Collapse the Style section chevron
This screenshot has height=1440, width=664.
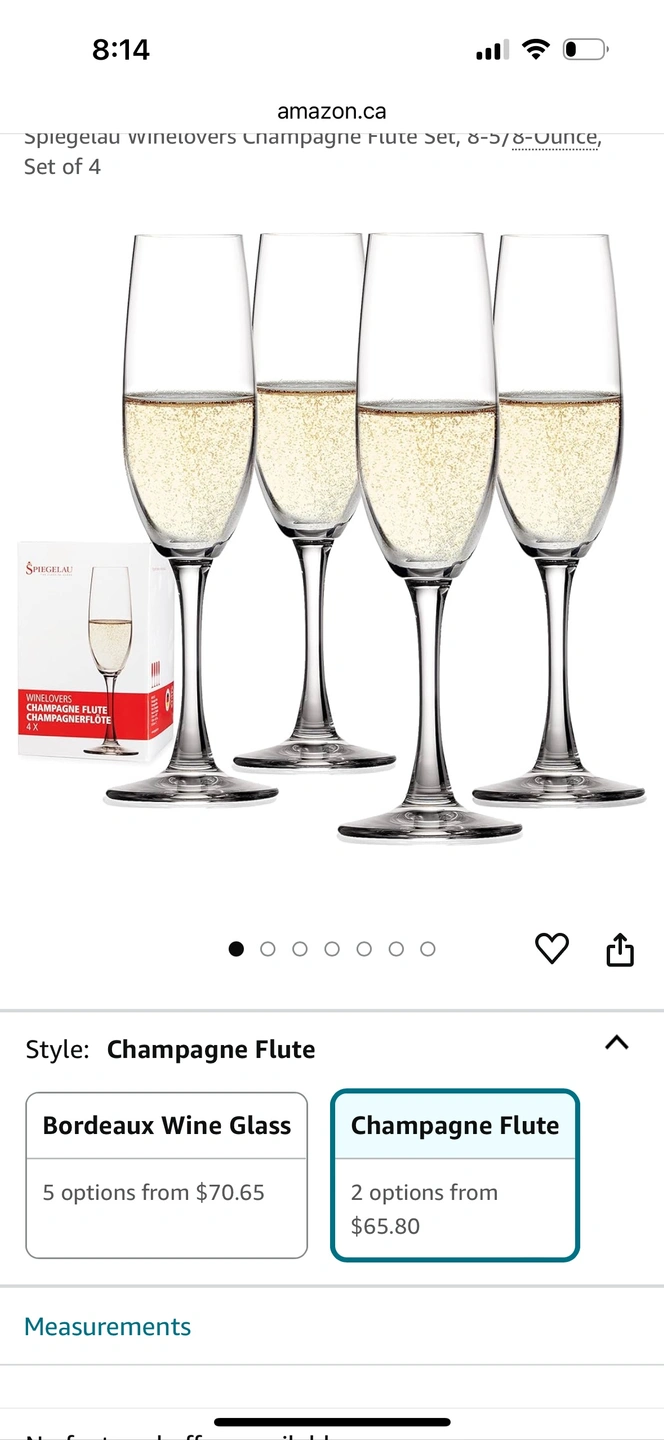(x=617, y=1043)
